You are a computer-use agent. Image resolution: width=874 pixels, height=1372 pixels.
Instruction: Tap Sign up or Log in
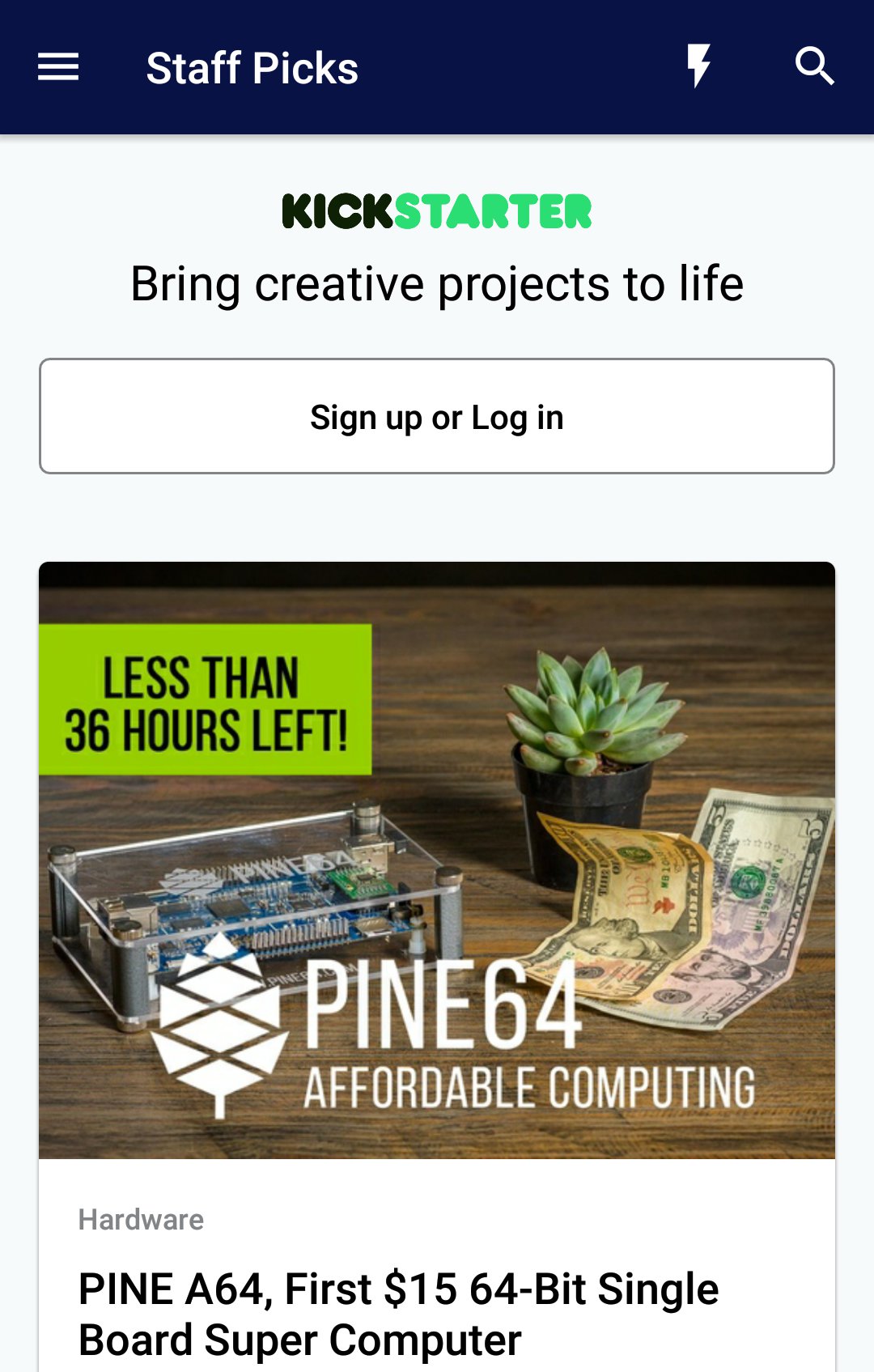437,417
